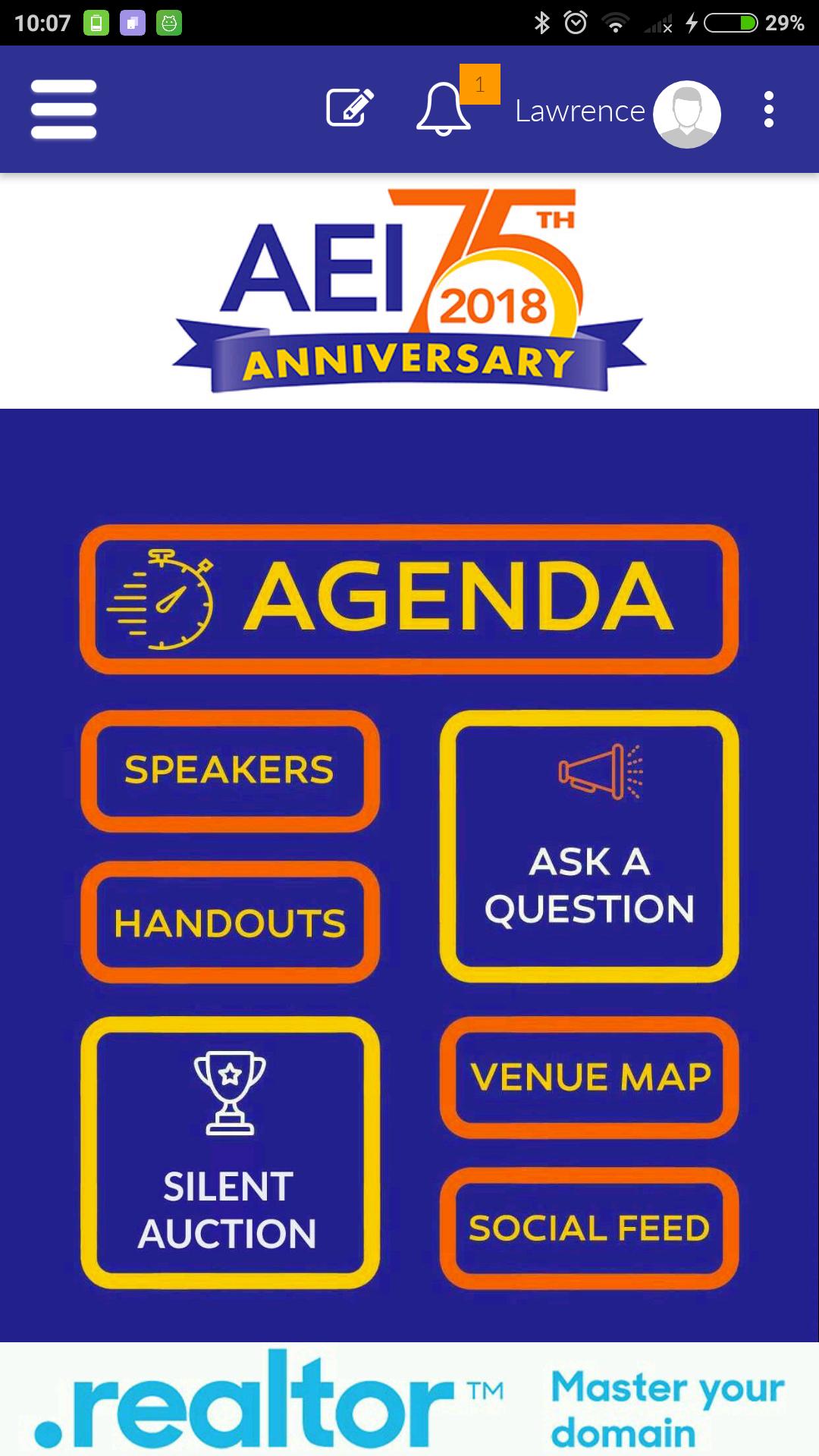This screenshot has width=819, height=1456.
Task: Open the notifications bell
Action: (444, 109)
